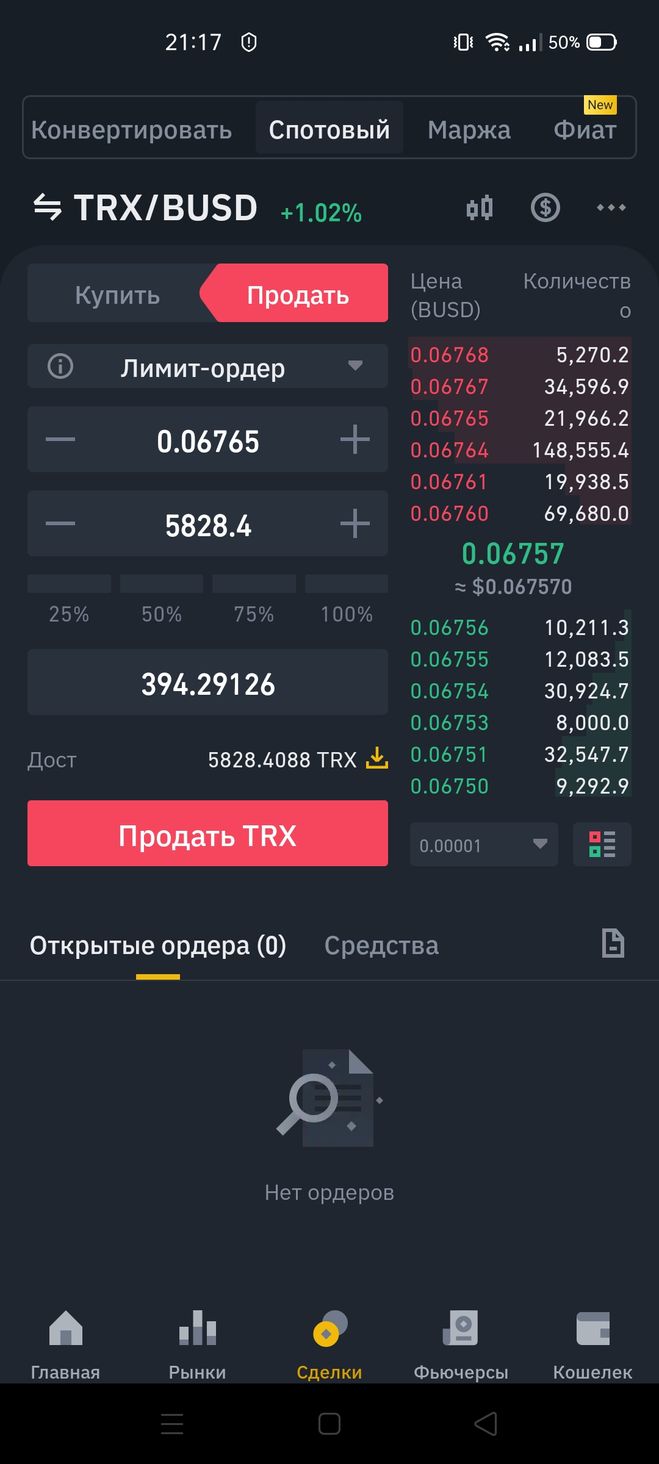Open the three-dot overflow menu

(611, 208)
